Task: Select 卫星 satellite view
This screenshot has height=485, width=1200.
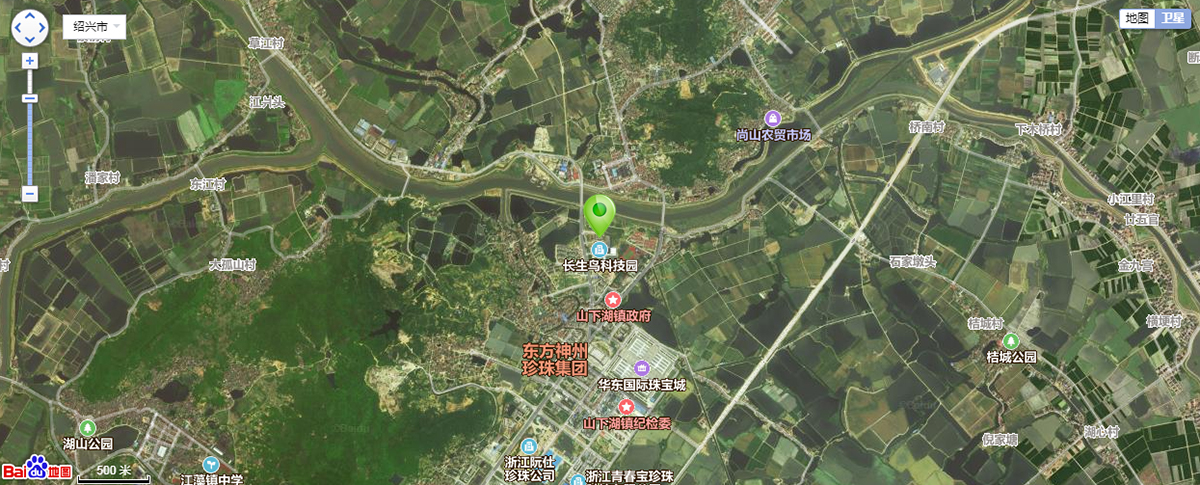Action: [x=1170, y=18]
